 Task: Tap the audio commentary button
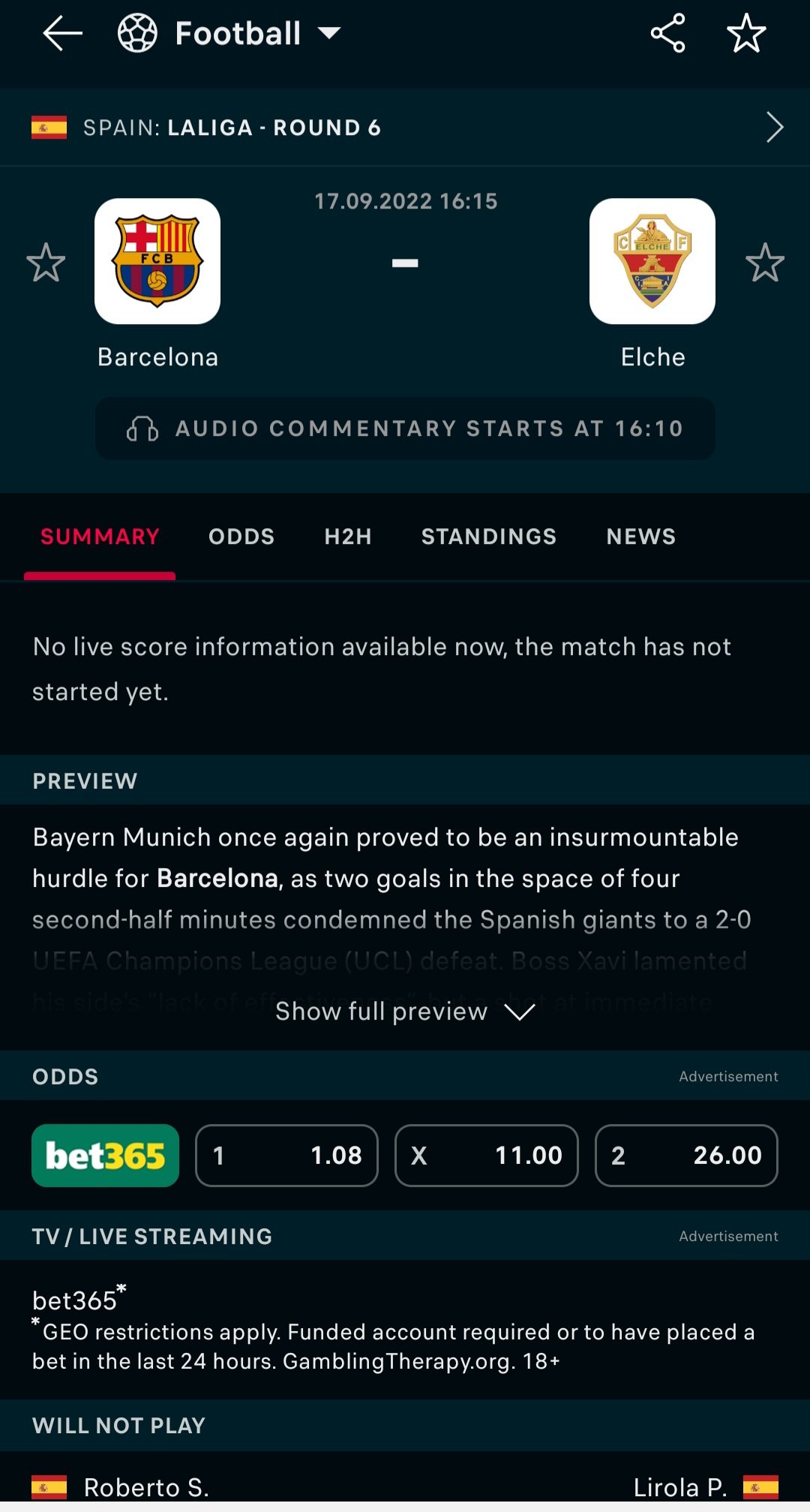(x=405, y=428)
